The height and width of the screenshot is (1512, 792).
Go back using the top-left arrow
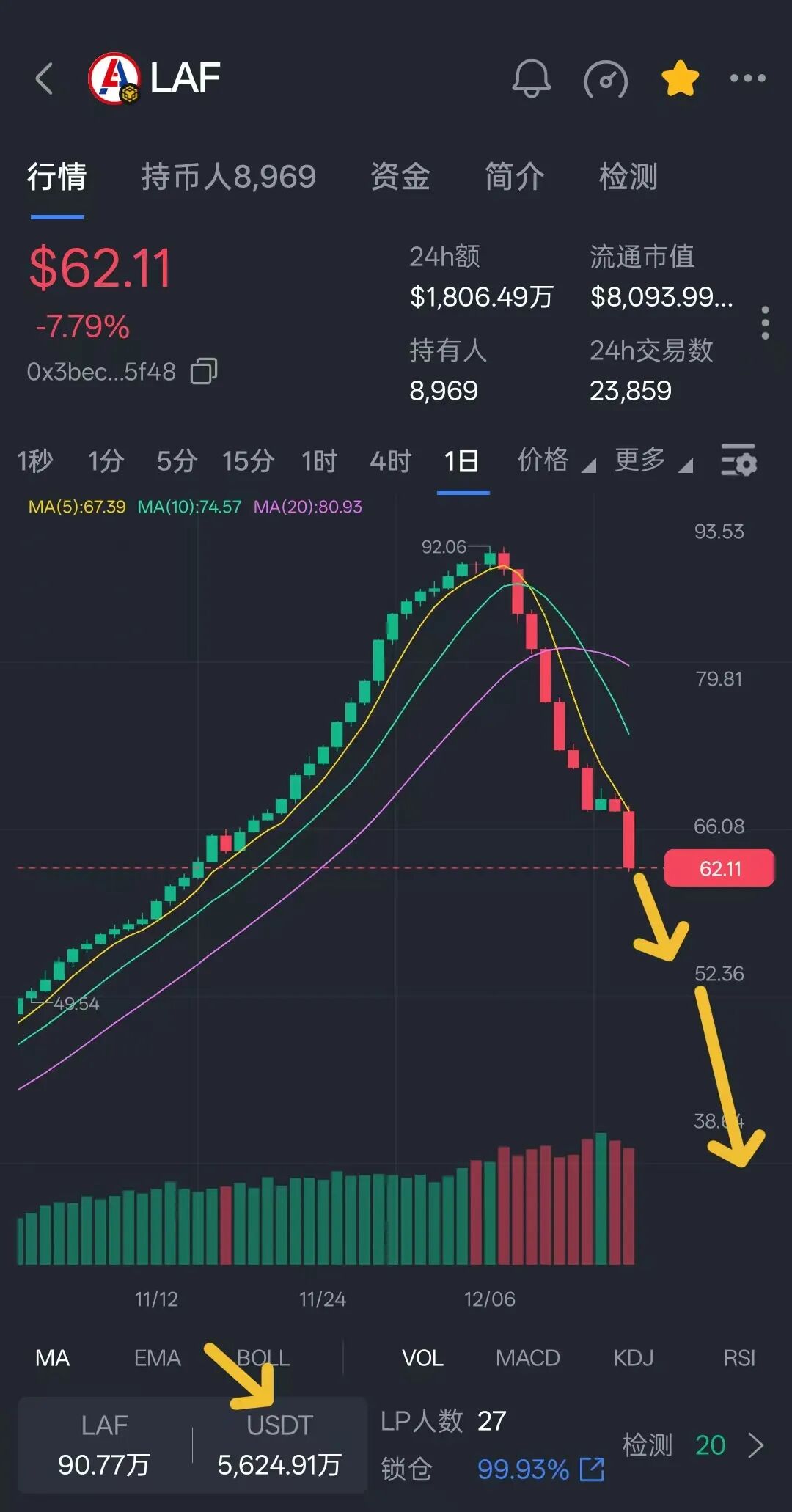point(44,78)
